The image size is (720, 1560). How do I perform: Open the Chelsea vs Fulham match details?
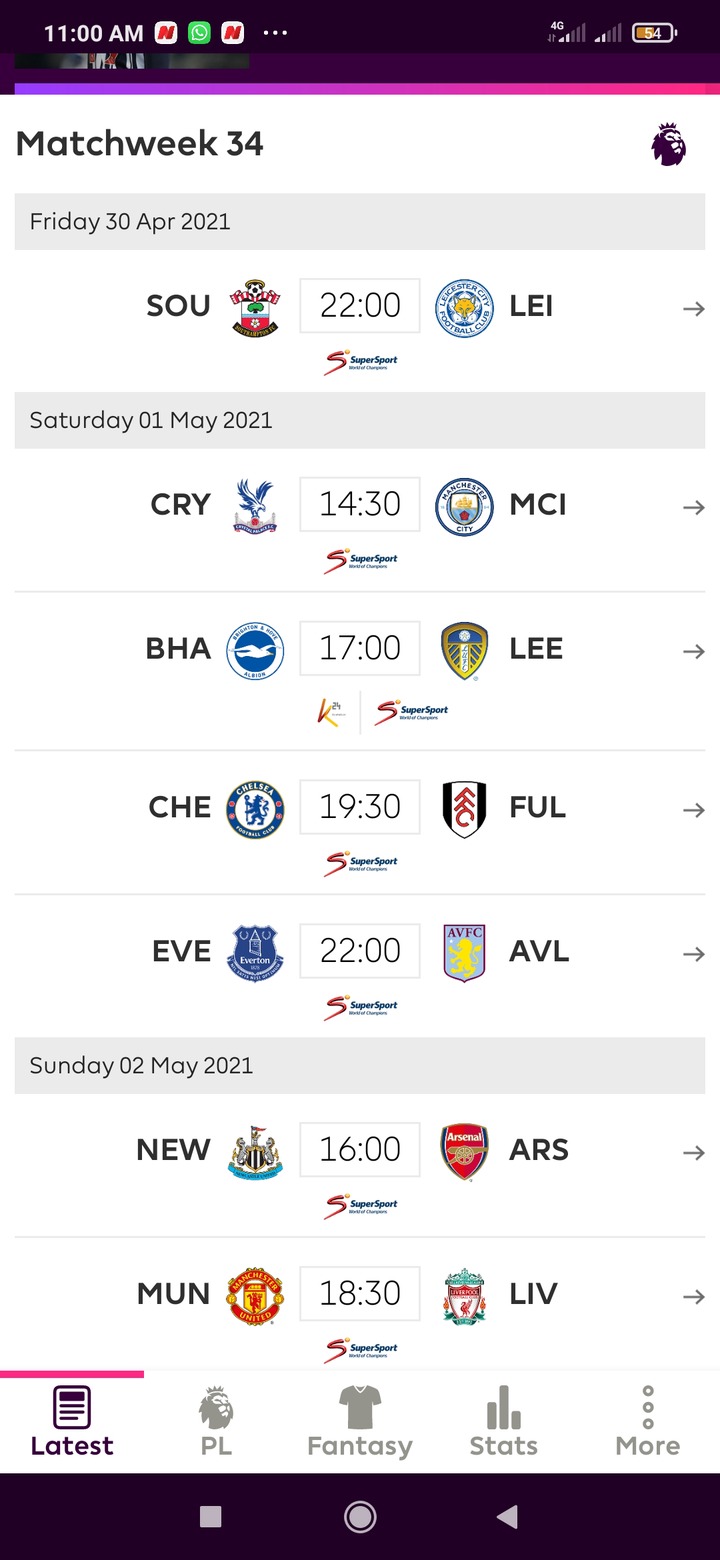tap(360, 822)
